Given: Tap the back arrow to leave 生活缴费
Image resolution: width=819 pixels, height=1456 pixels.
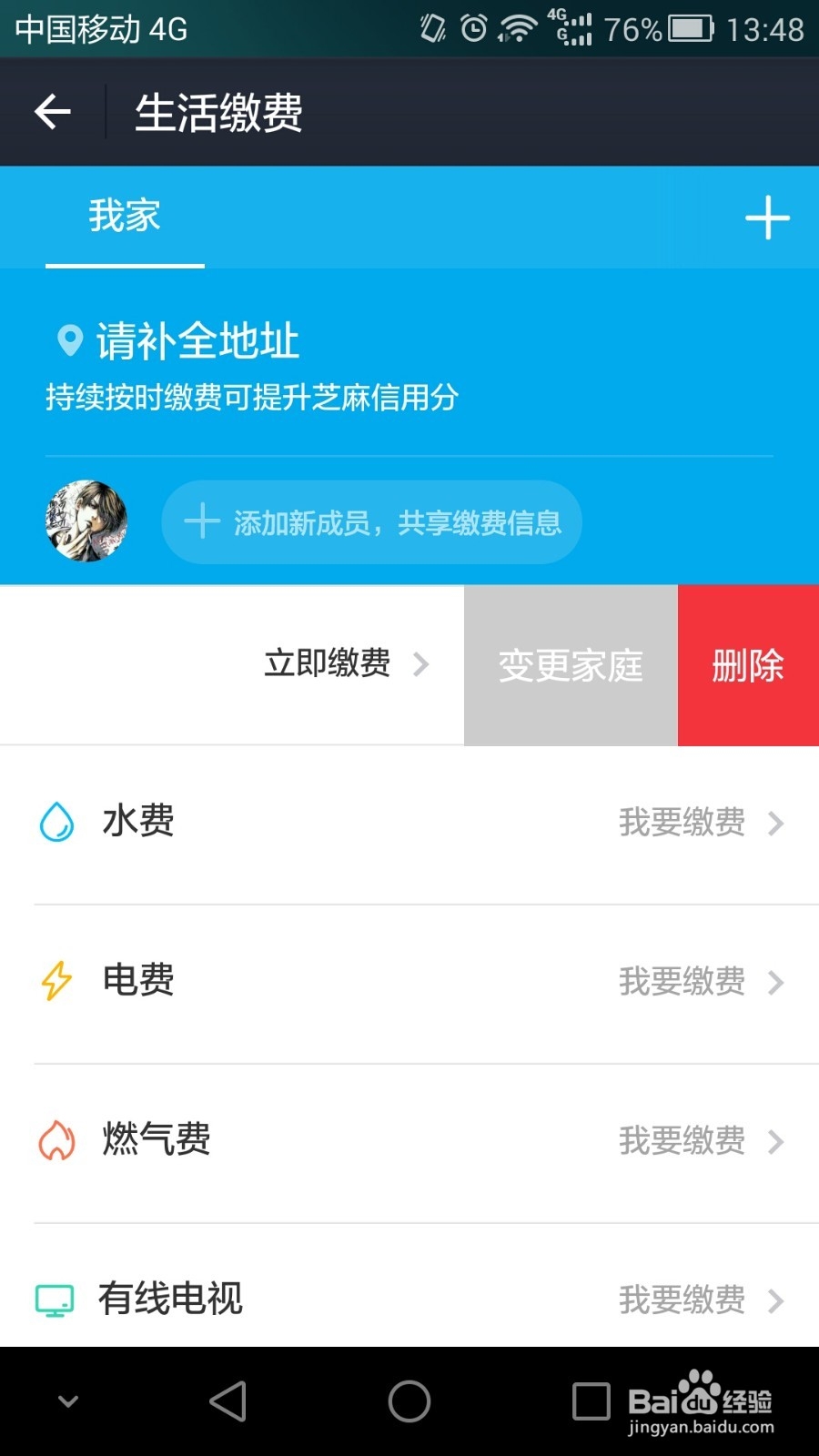Looking at the screenshot, I should tap(52, 110).
